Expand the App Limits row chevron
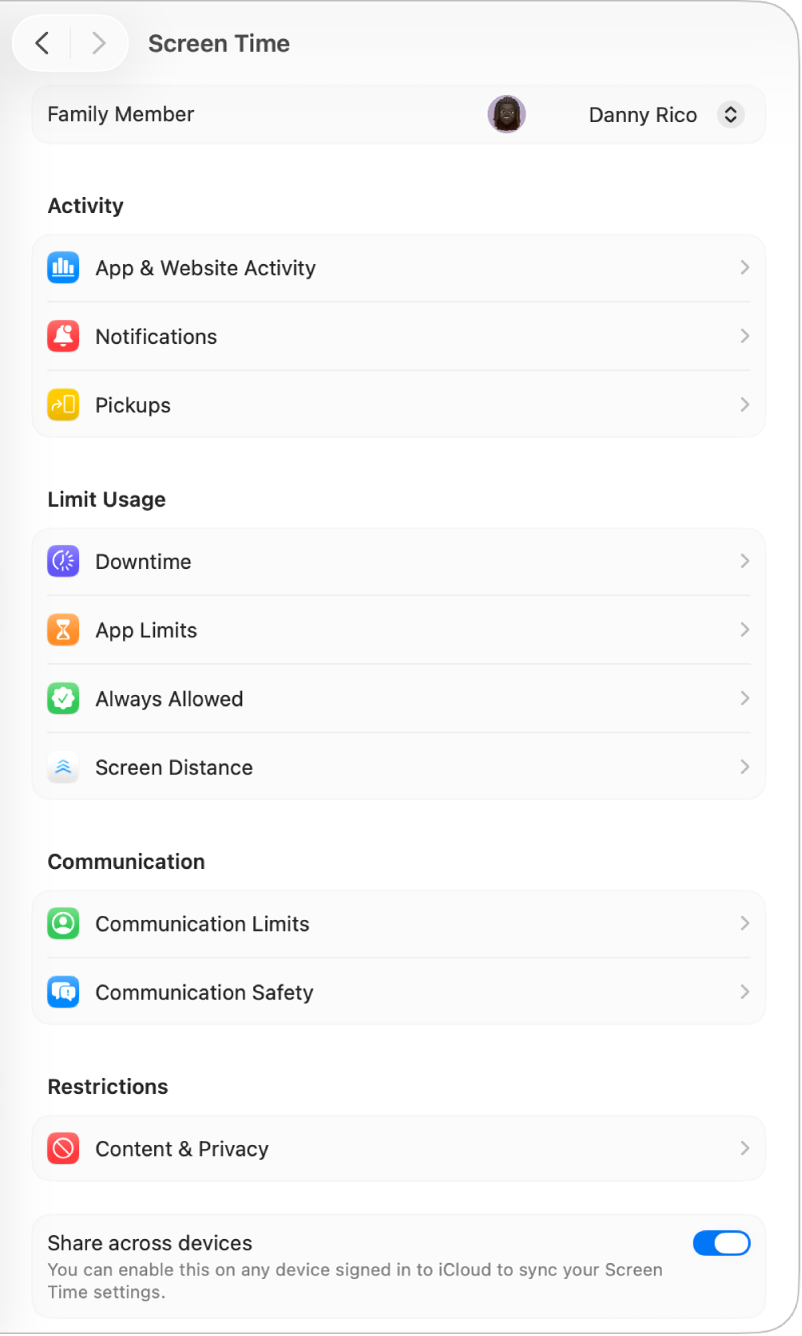This screenshot has width=802, height=1336. (x=744, y=630)
